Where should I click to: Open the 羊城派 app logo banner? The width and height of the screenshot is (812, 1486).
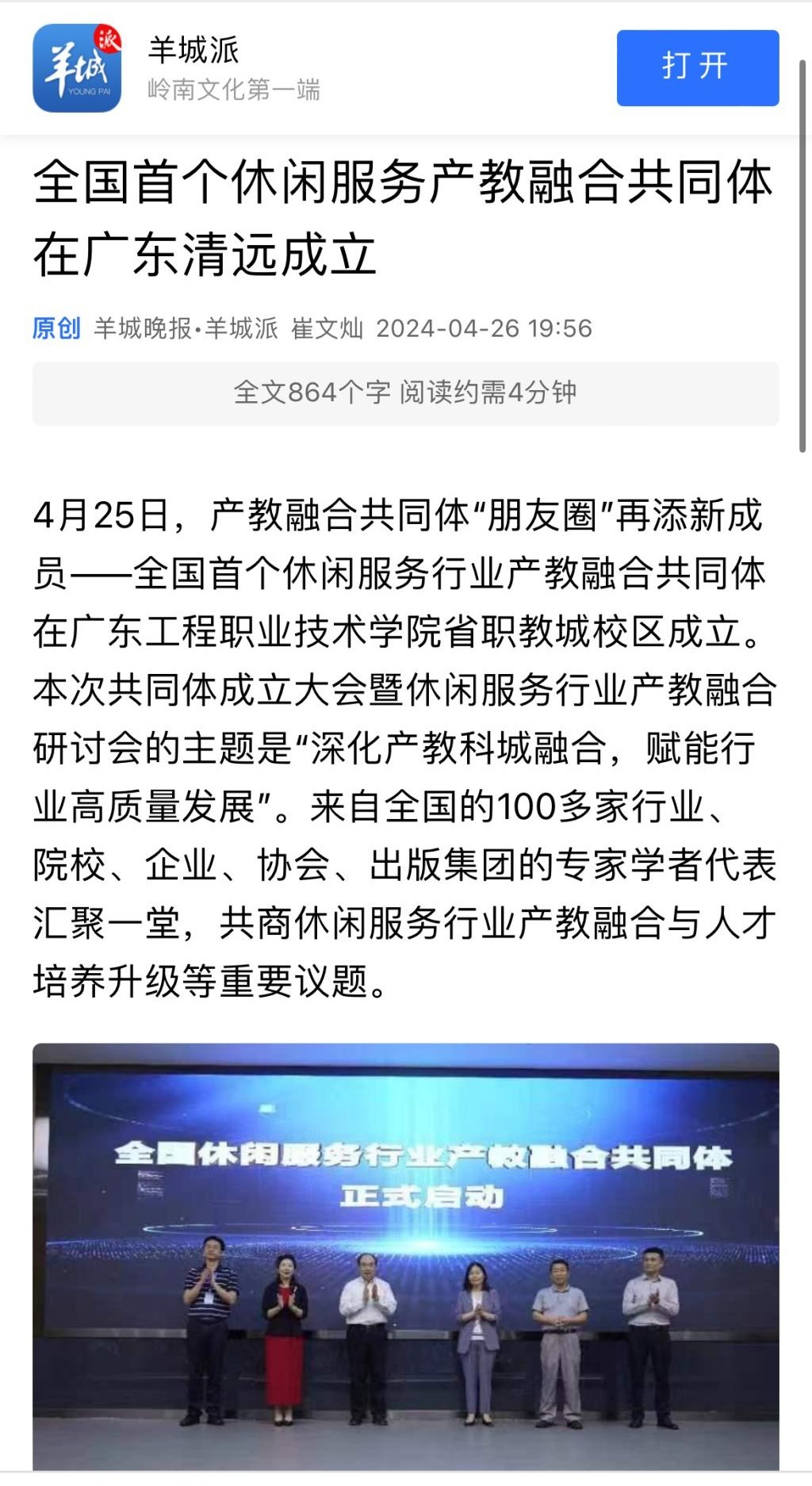click(77, 67)
